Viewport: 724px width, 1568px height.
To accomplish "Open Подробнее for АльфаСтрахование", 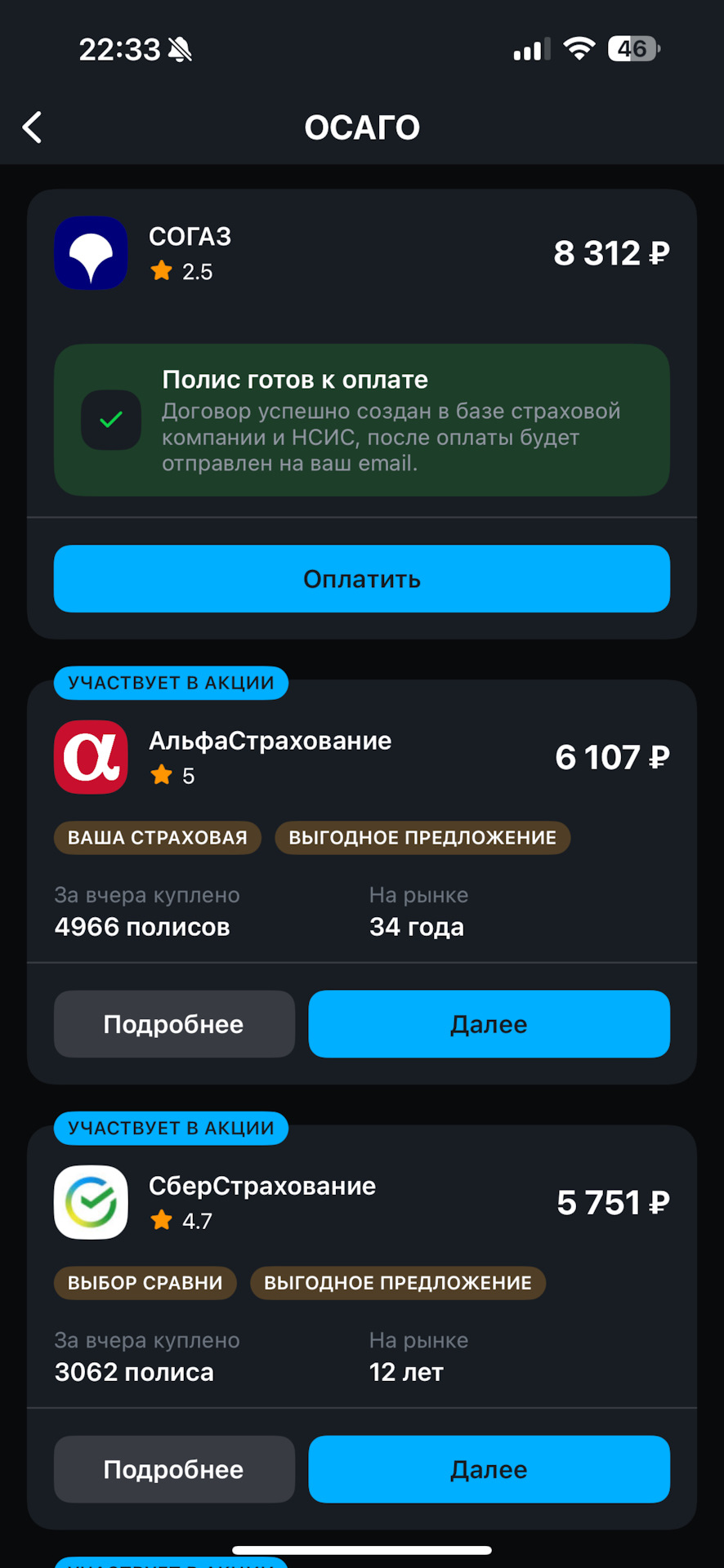I will point(174,1024).
